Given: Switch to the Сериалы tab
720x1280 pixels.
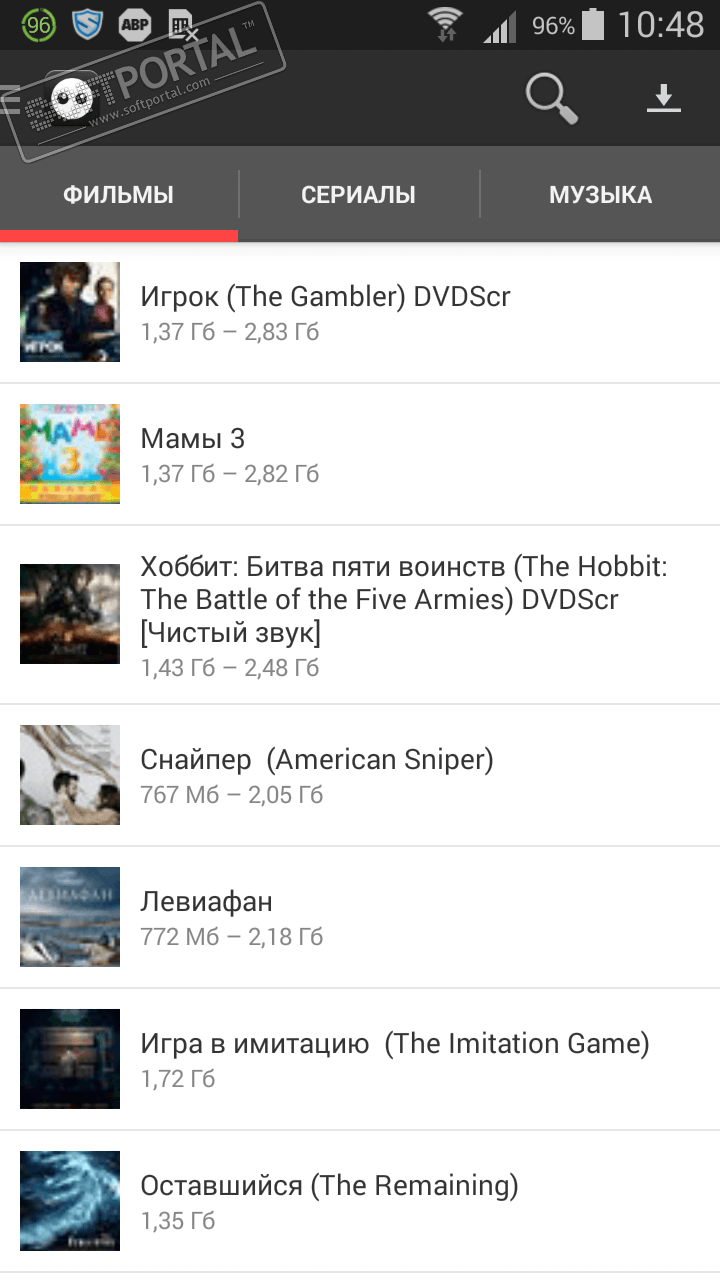Looking at the screenshot, I should (x=358, y=195).
